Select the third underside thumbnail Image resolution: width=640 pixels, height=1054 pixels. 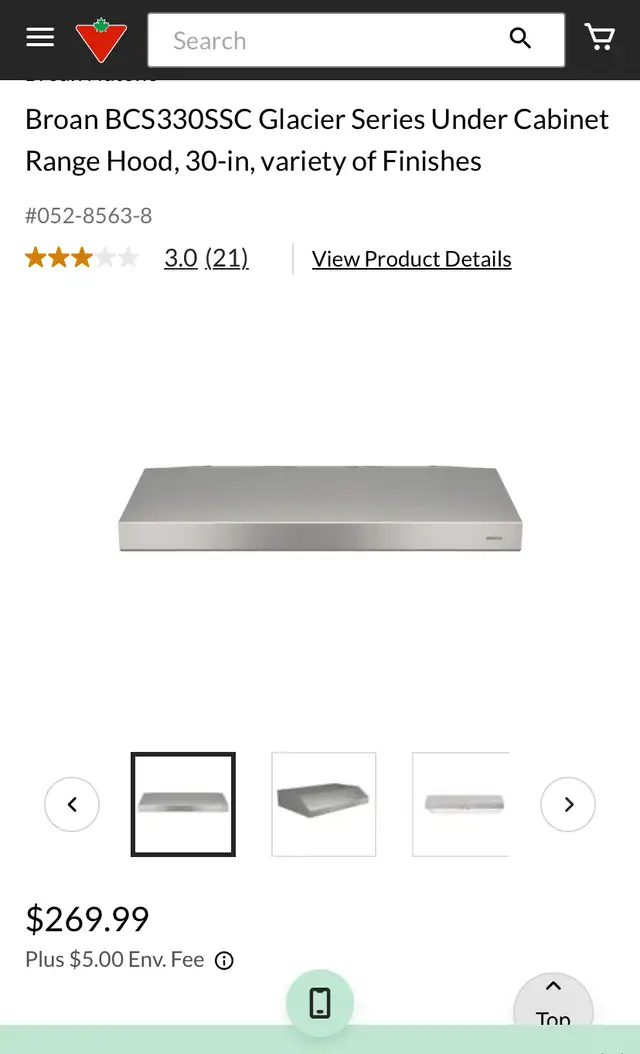click(461, 805)
